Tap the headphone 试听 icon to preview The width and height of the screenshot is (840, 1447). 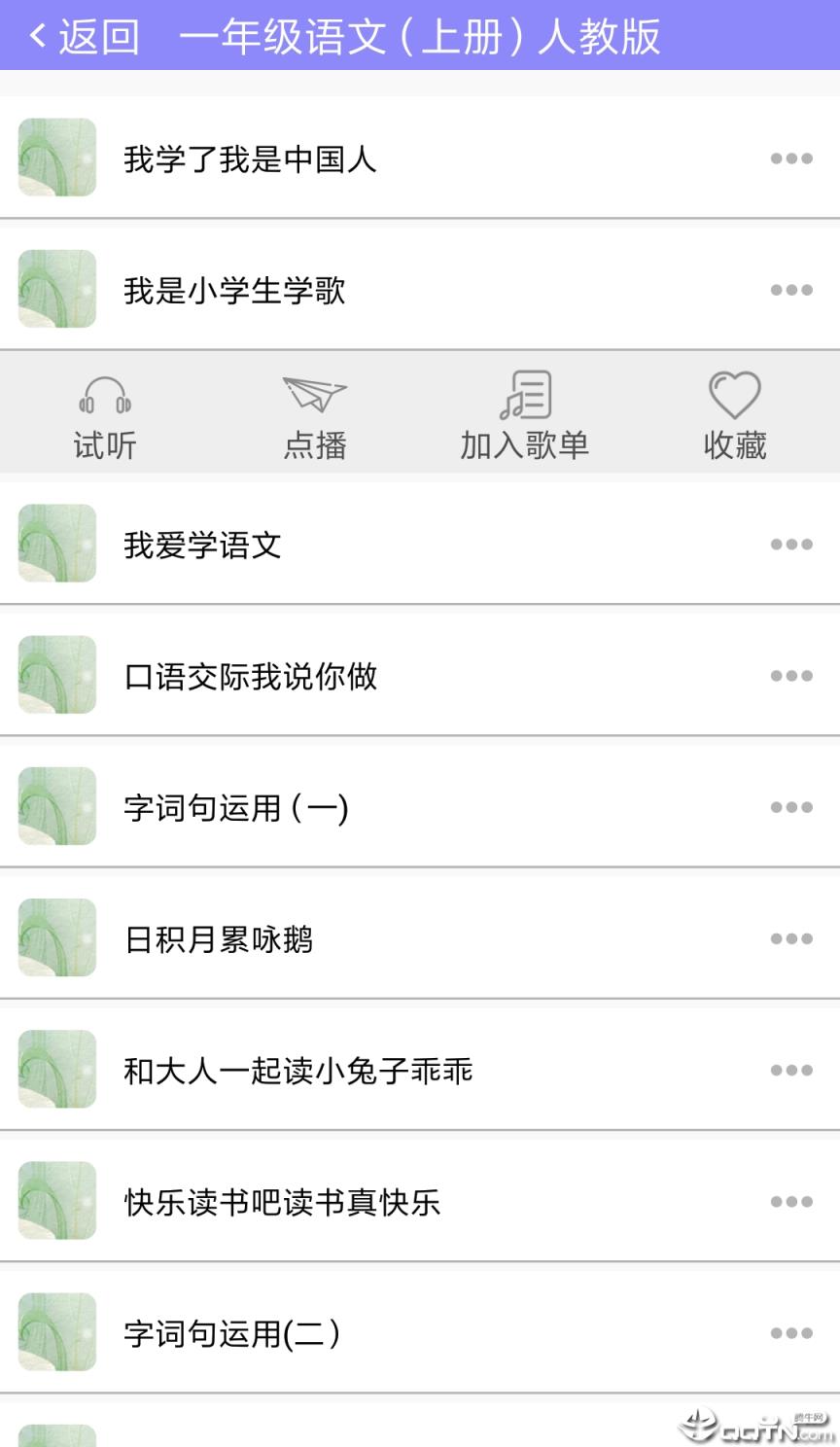(104, 413)
